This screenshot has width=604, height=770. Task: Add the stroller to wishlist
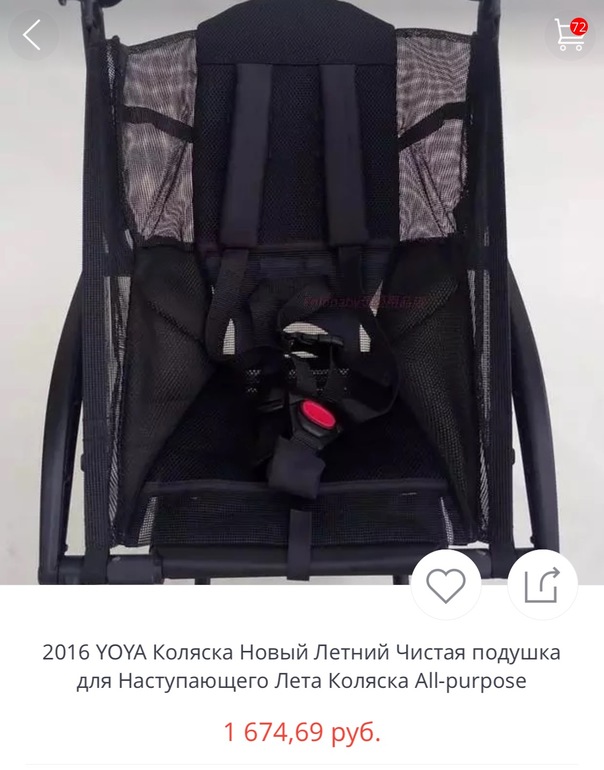[445, 585]
